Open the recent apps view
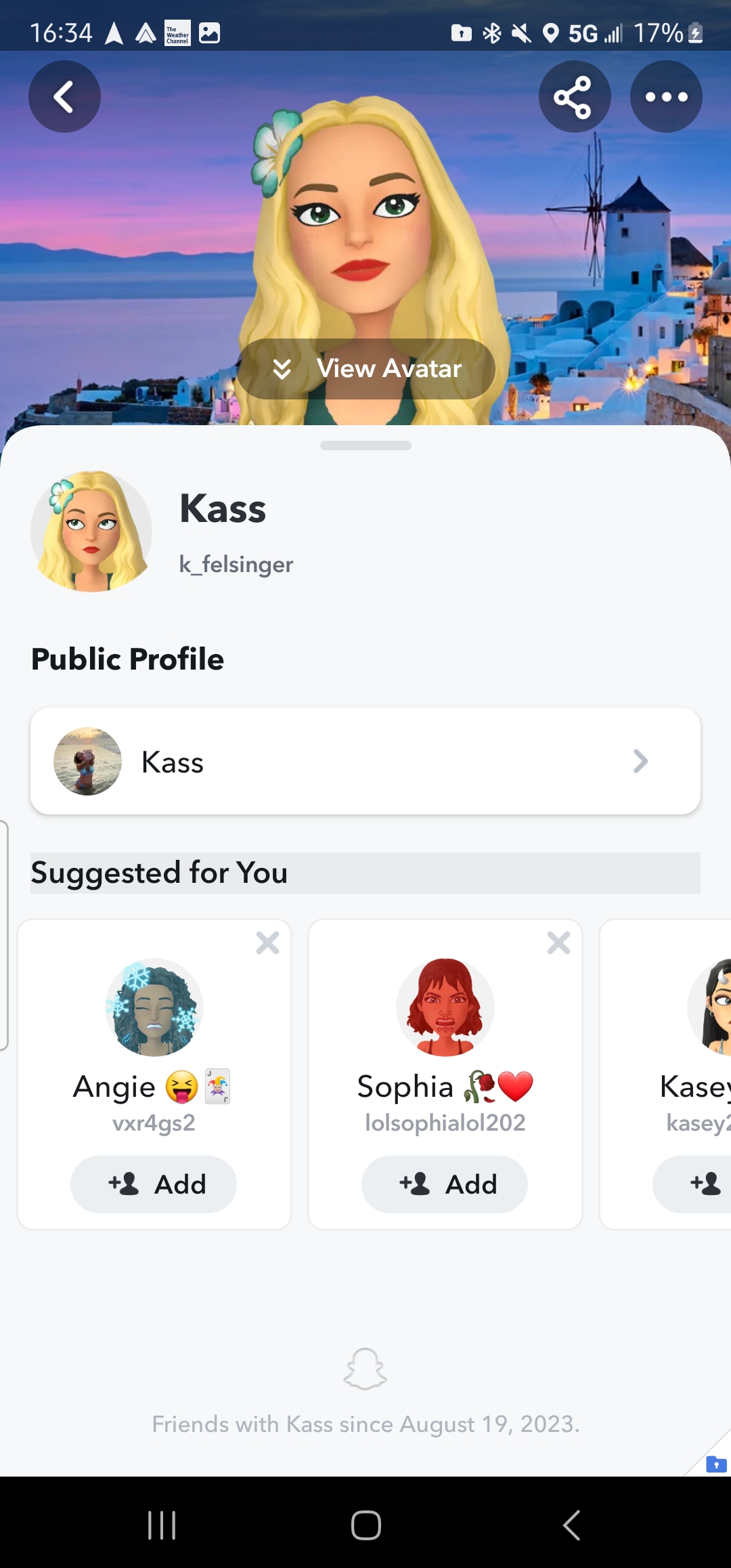 click(x=162, y=1525)
